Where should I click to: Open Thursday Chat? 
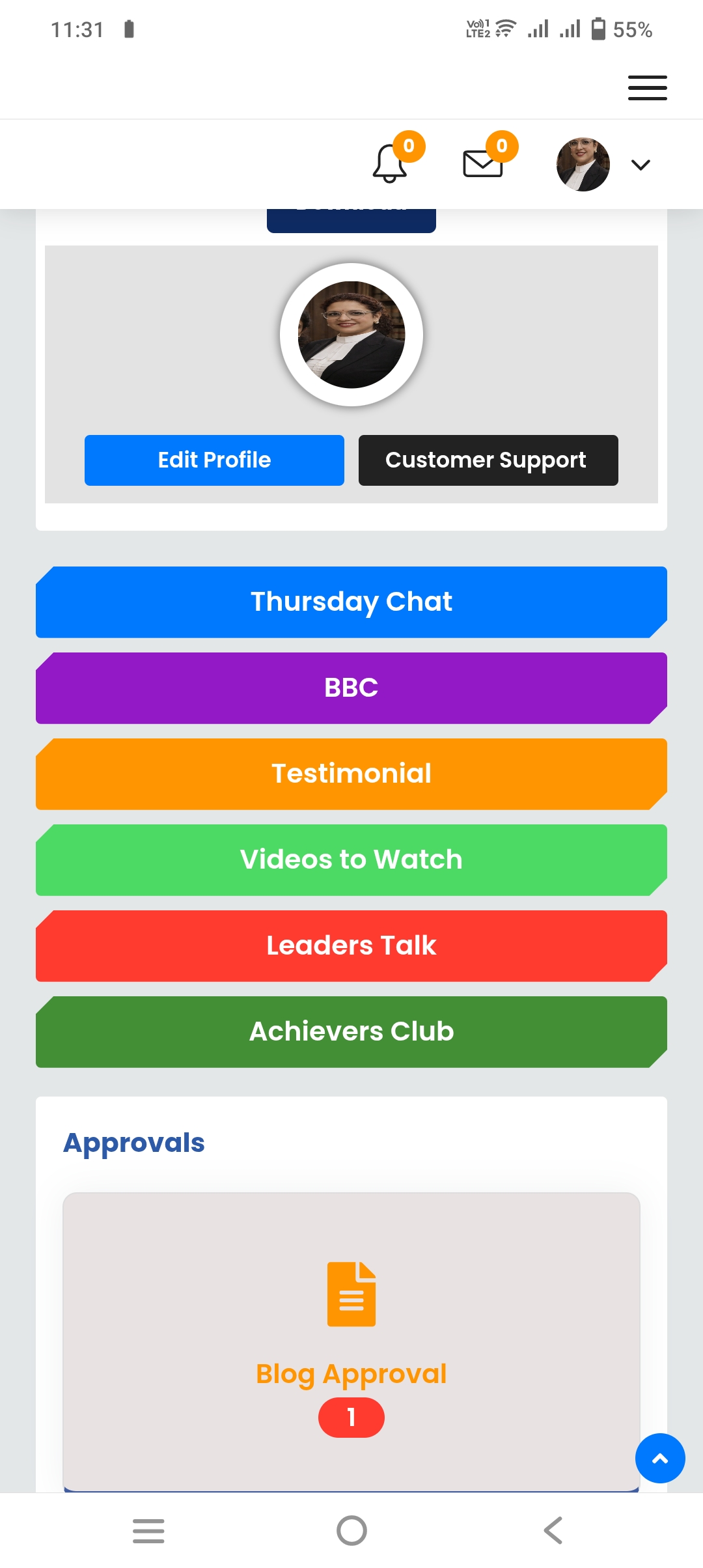pos(351,602)
